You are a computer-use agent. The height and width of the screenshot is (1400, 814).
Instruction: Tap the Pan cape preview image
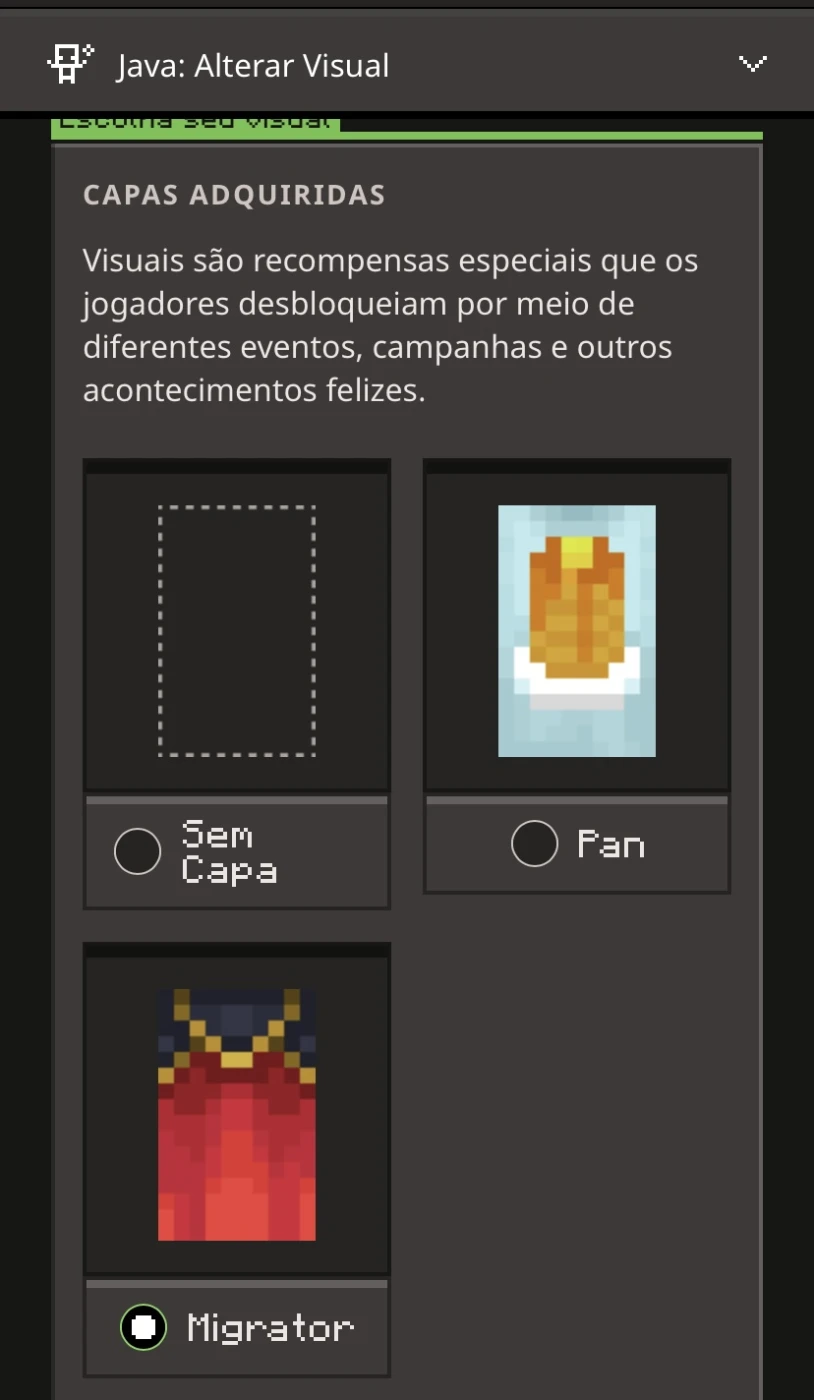click(x=577, y=631)
